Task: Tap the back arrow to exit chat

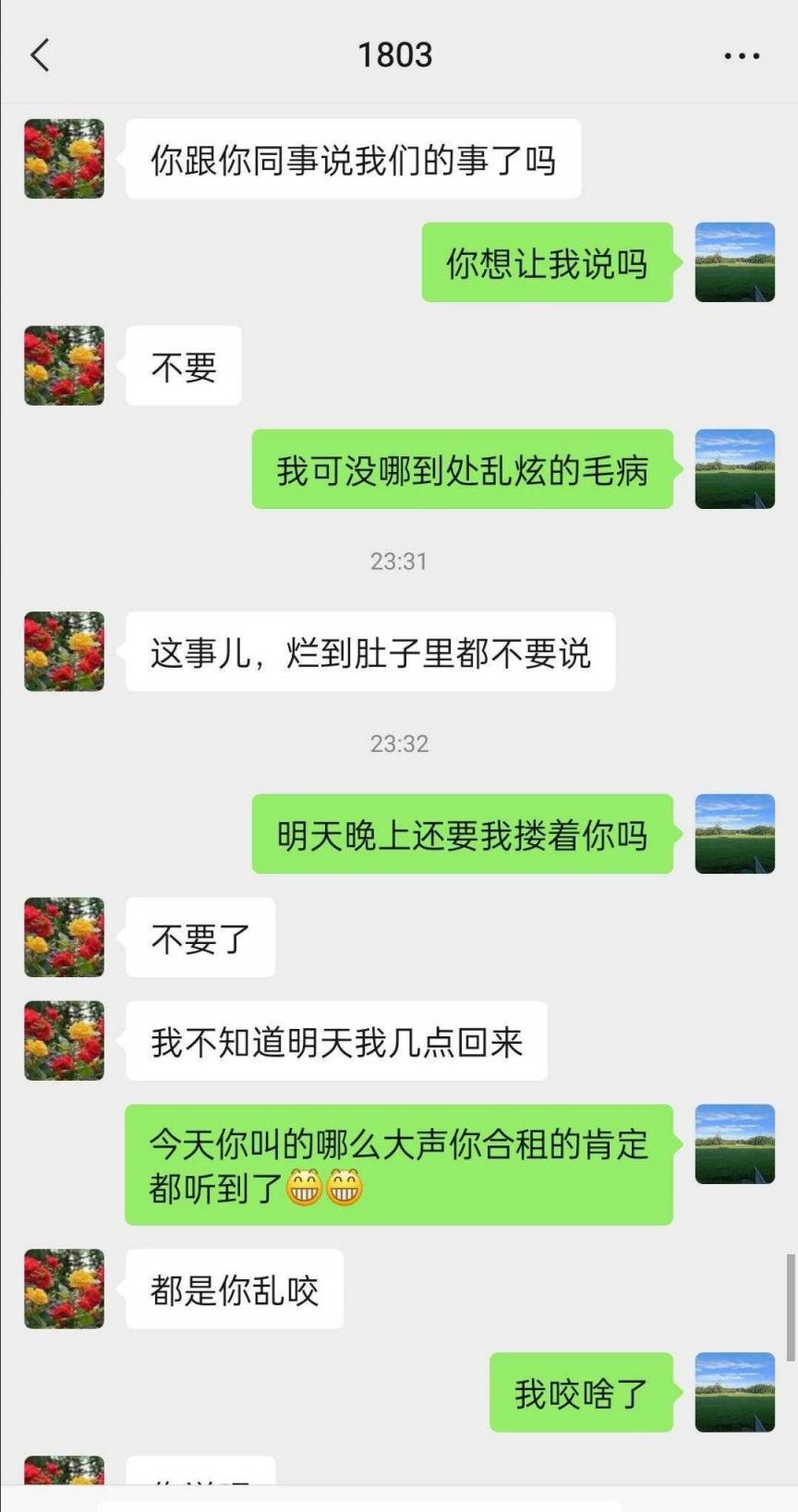Action: point(39,55)
